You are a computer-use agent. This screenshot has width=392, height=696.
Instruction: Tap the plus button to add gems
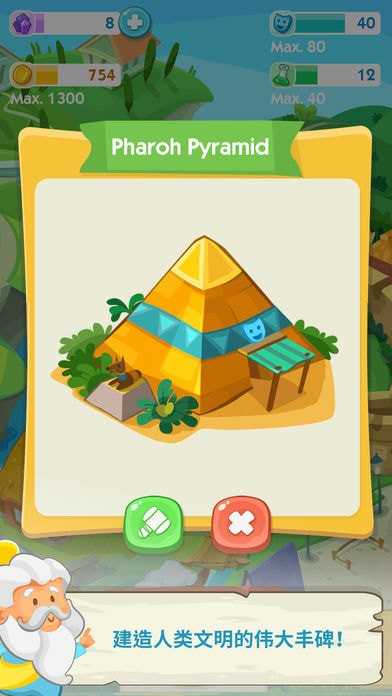135,23
